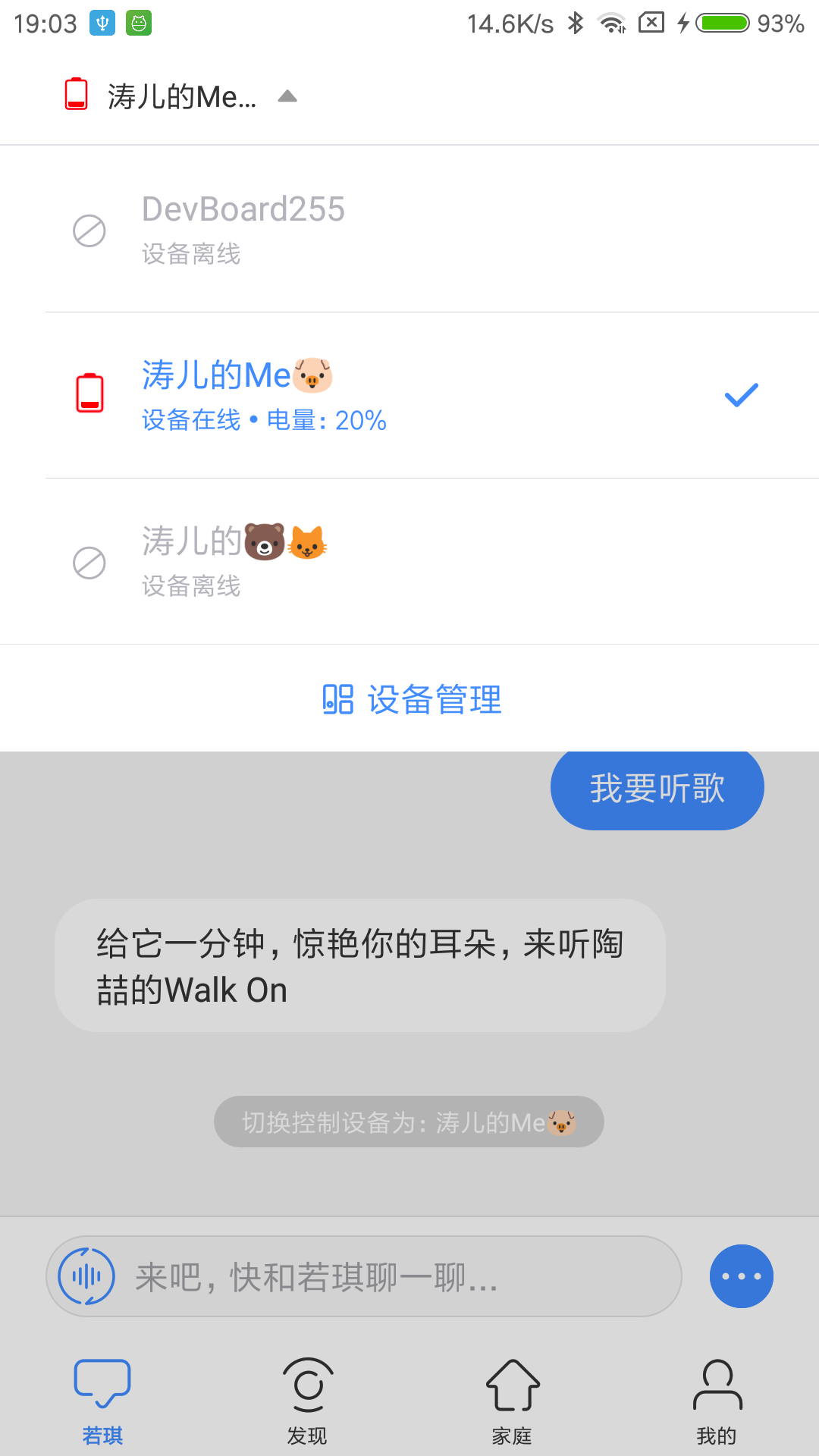Collapse the 涛儿的Me device dropdown
This screenshot has width=819, height=1456.
click(x=182, y=96)
